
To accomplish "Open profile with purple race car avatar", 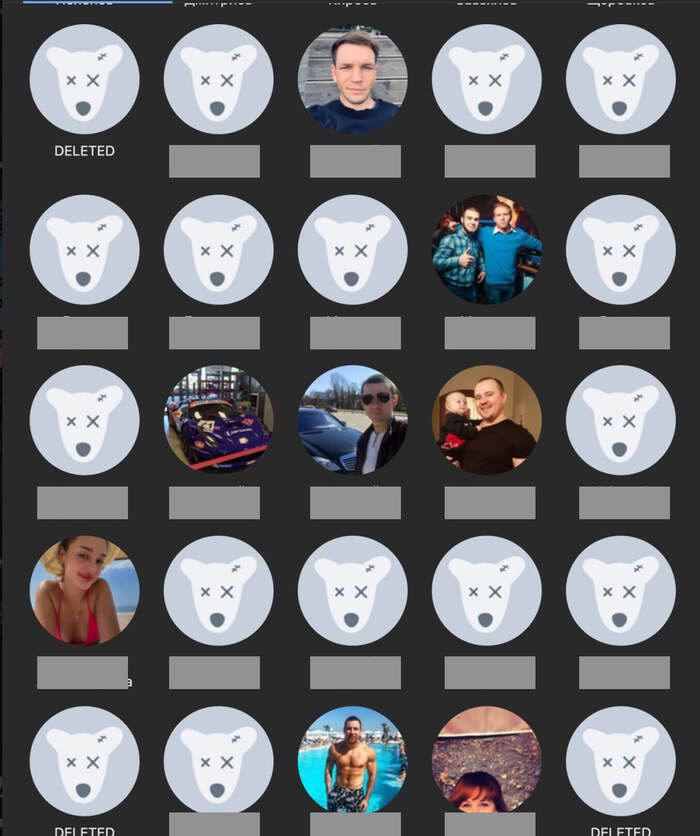I will 219,419.
